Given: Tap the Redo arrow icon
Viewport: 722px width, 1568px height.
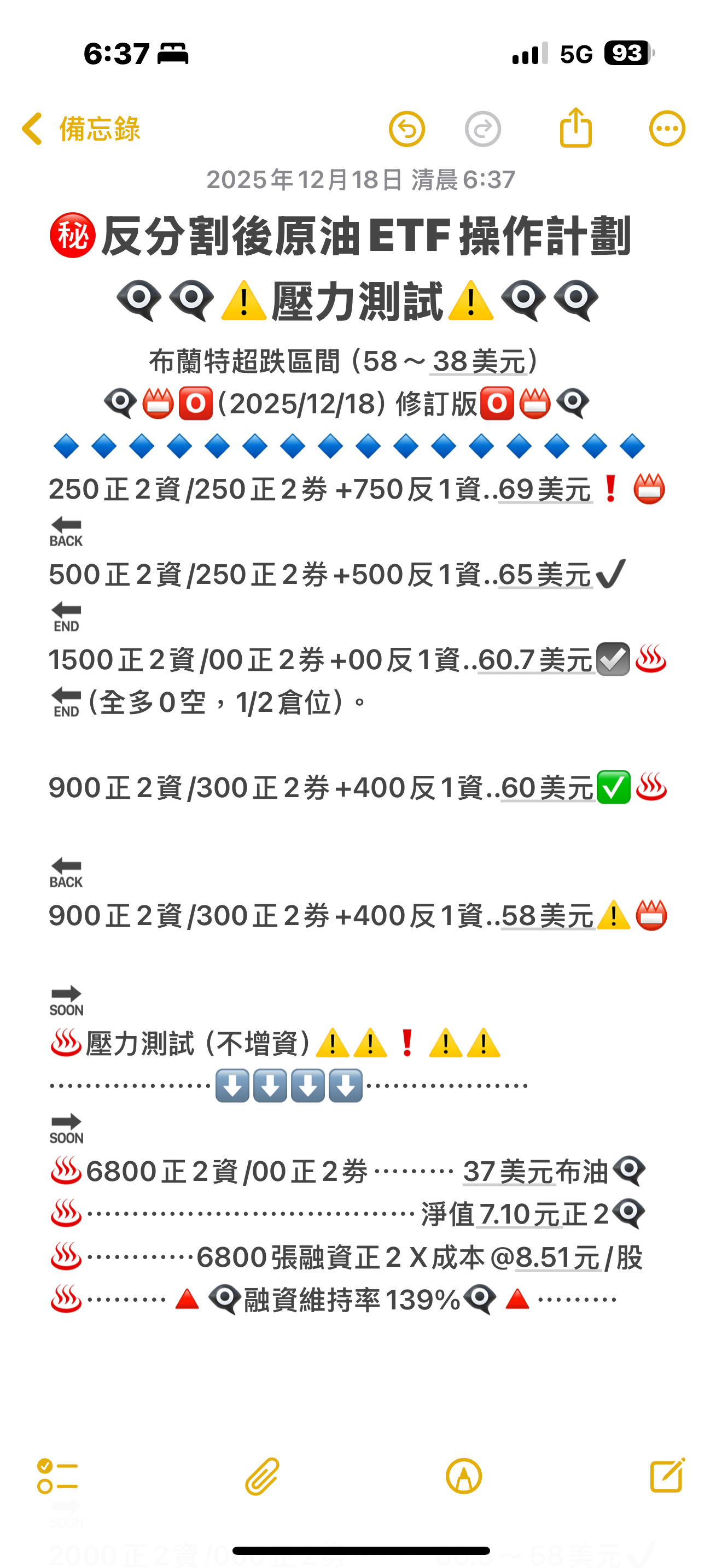Looking at the screenshot, I should (483, 128).
